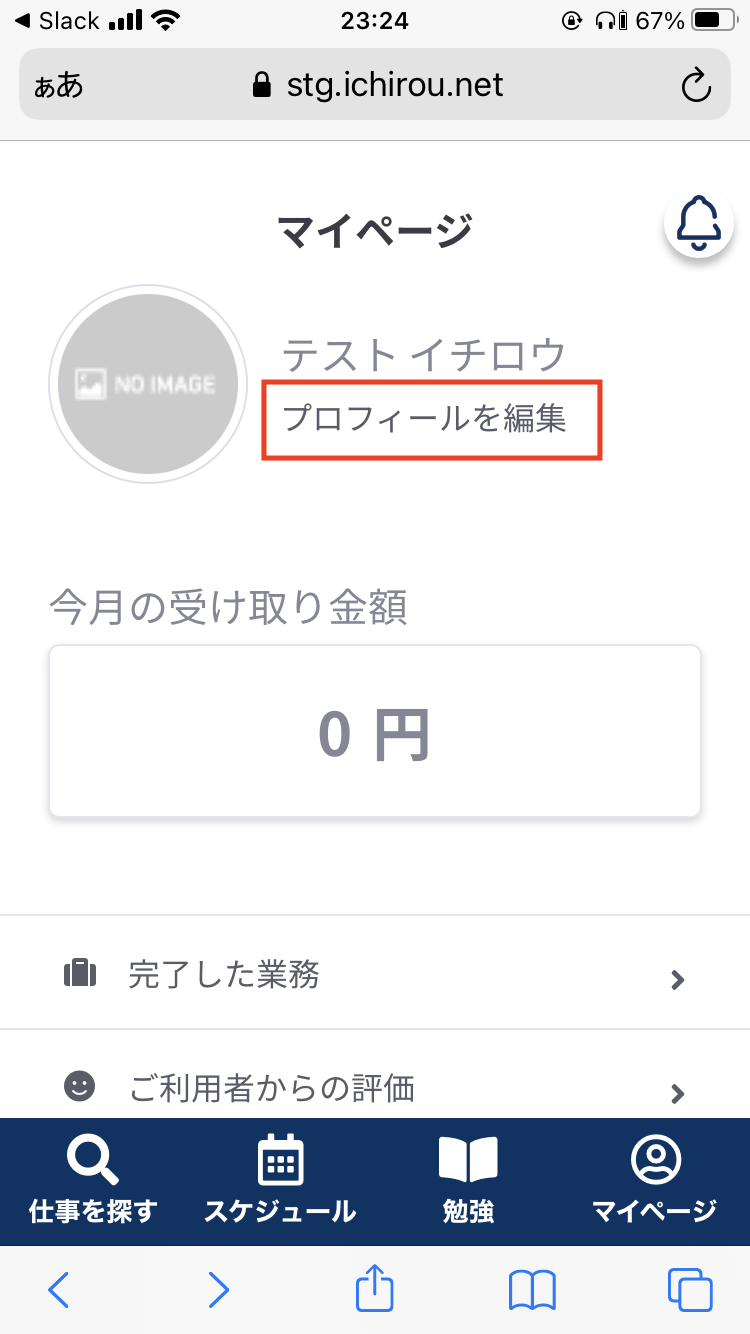Open the tab overview icon
Screen dimensions: 750x1334
[688, 1290]
